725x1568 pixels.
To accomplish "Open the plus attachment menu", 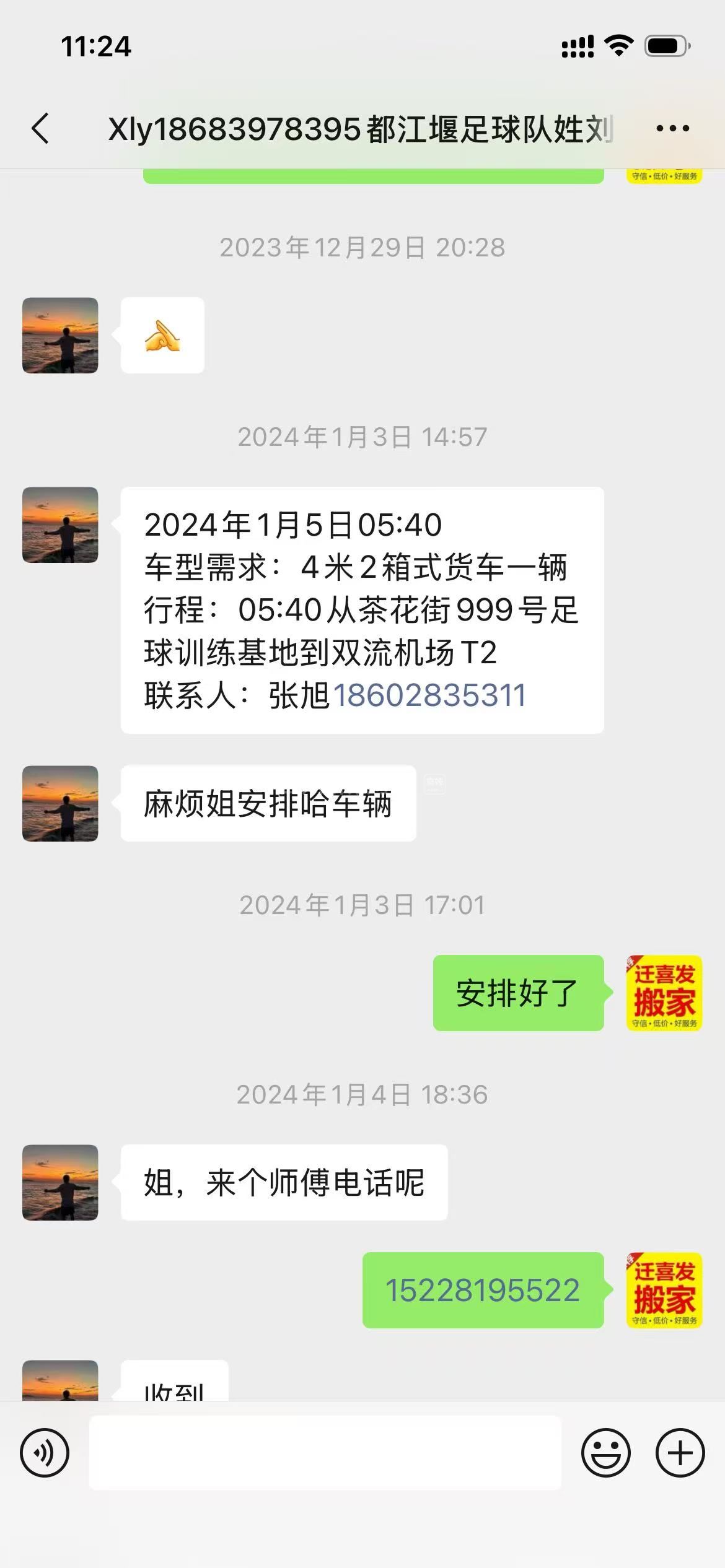I will pyautogui.click(x=680, y=1453).
